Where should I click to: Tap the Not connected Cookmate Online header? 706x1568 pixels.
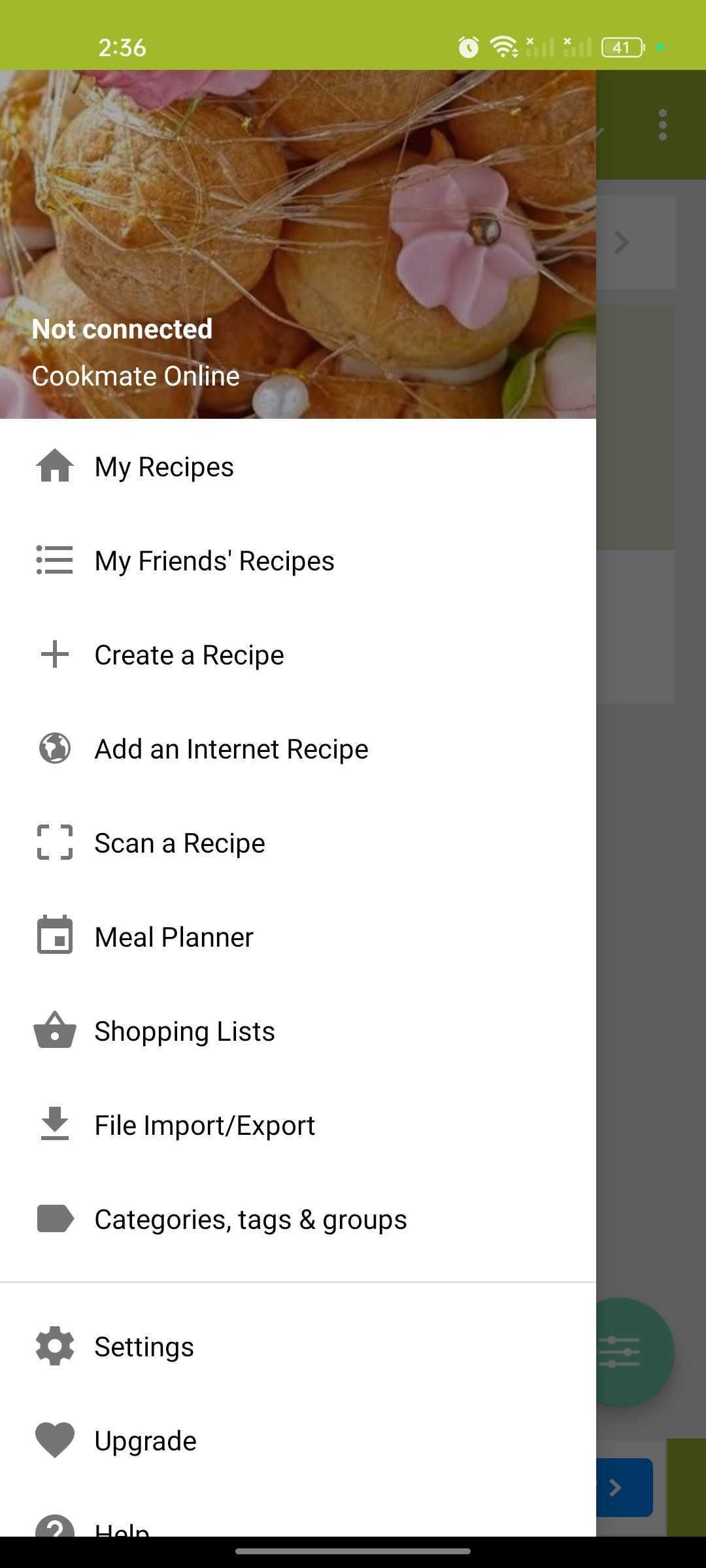point(135,353)
